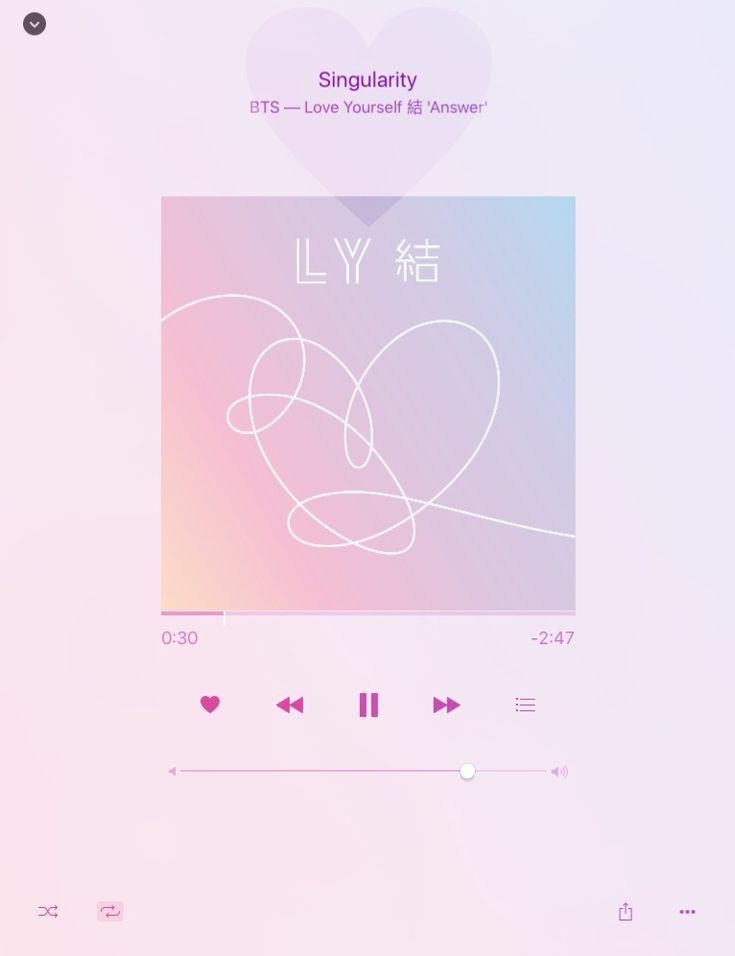Toggle repeat mode off

point(110,911)
